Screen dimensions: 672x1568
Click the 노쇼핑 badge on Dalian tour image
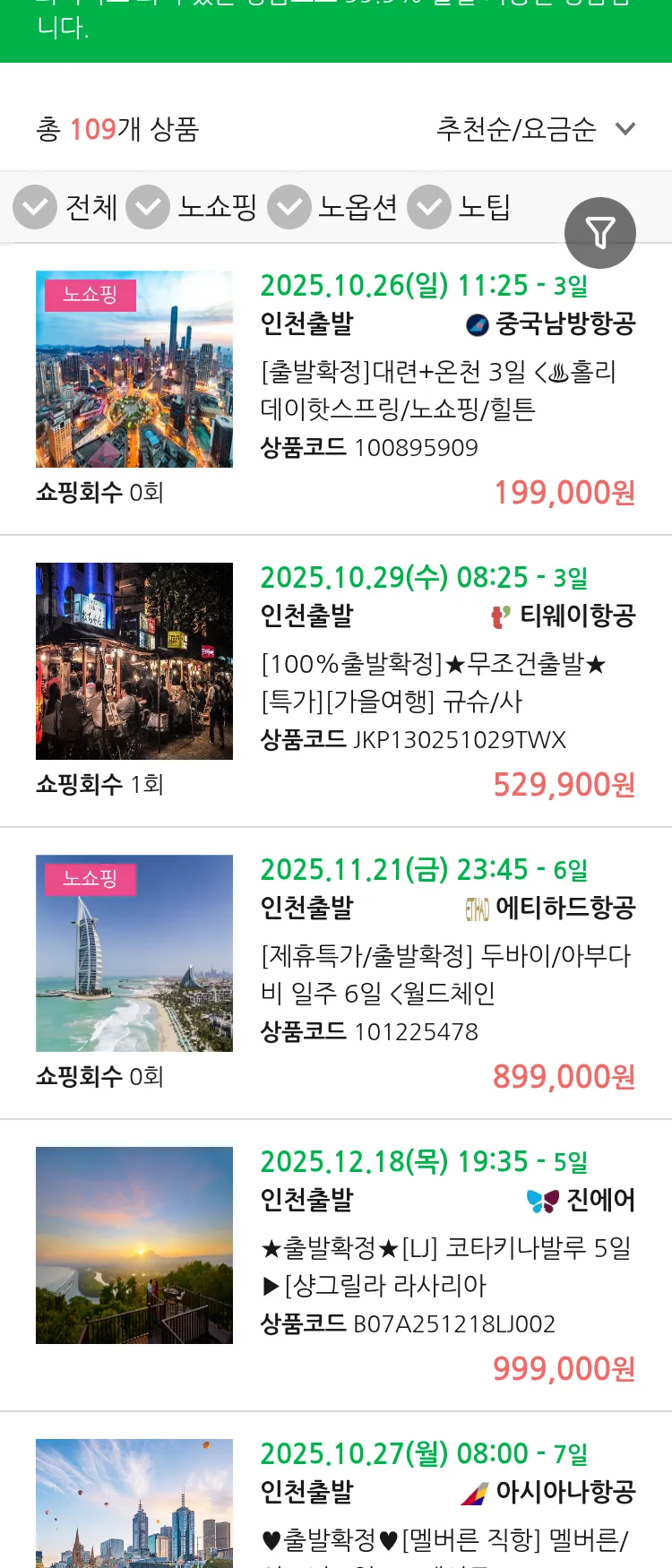point(89,293)
